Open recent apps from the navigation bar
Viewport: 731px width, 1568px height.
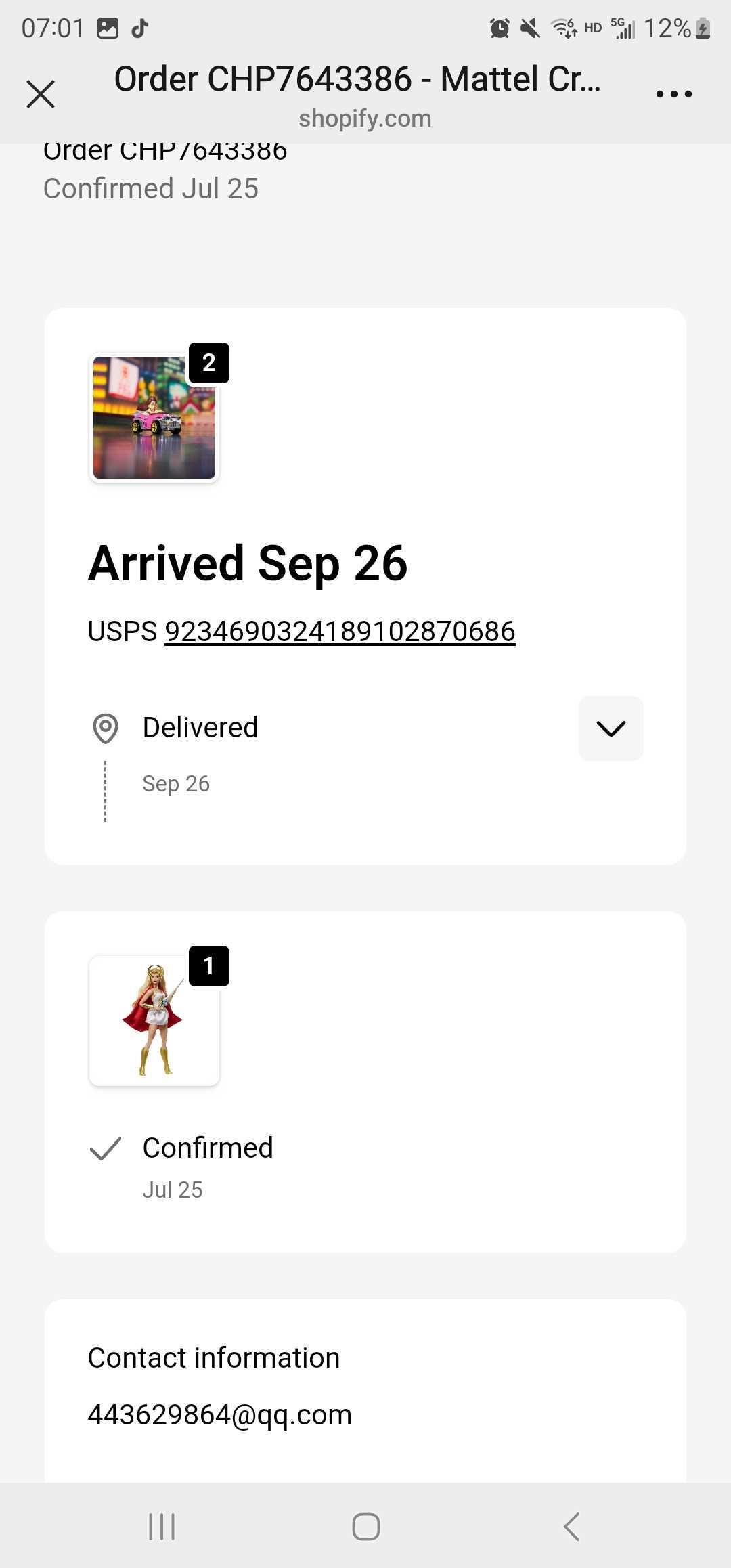pos(162,1527)
